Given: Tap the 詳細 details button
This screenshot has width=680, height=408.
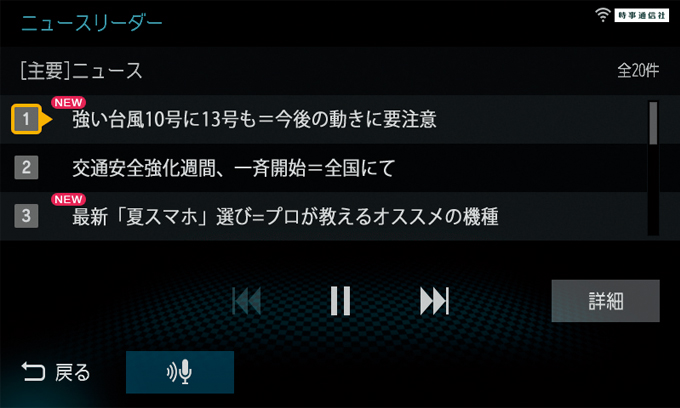Looking at the screenshot, I should coord(605,300).
